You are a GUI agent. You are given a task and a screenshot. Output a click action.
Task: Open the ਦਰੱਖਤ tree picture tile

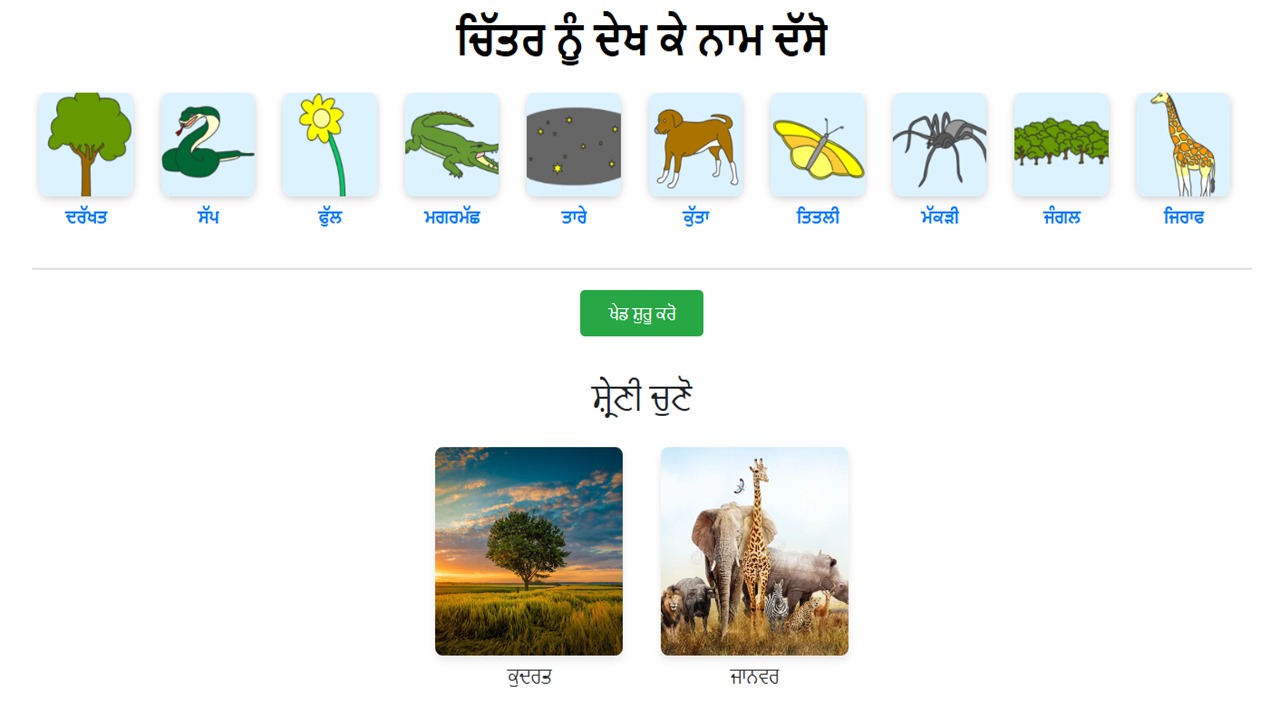pyautogui.click(x=86, y=145)
